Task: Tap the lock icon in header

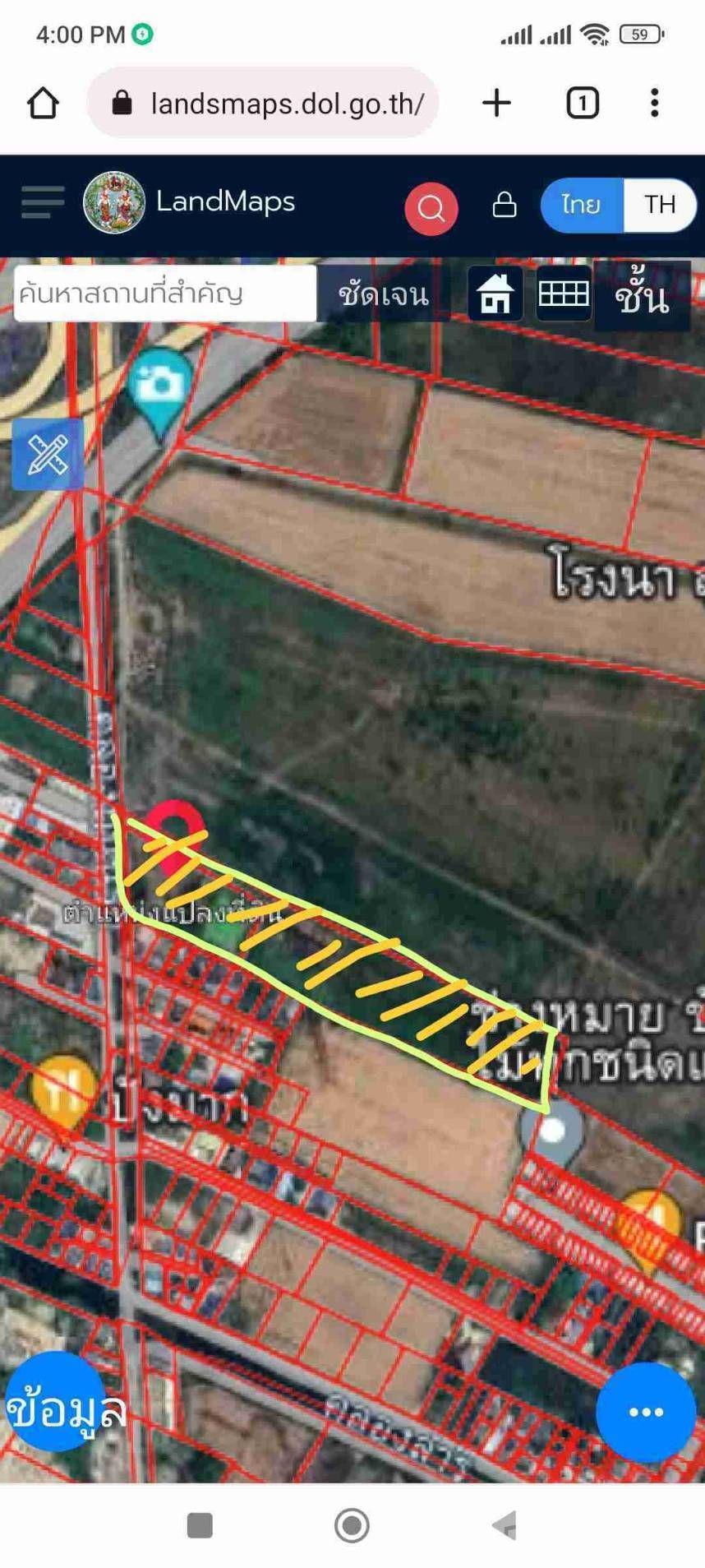Action: point(505,205)
